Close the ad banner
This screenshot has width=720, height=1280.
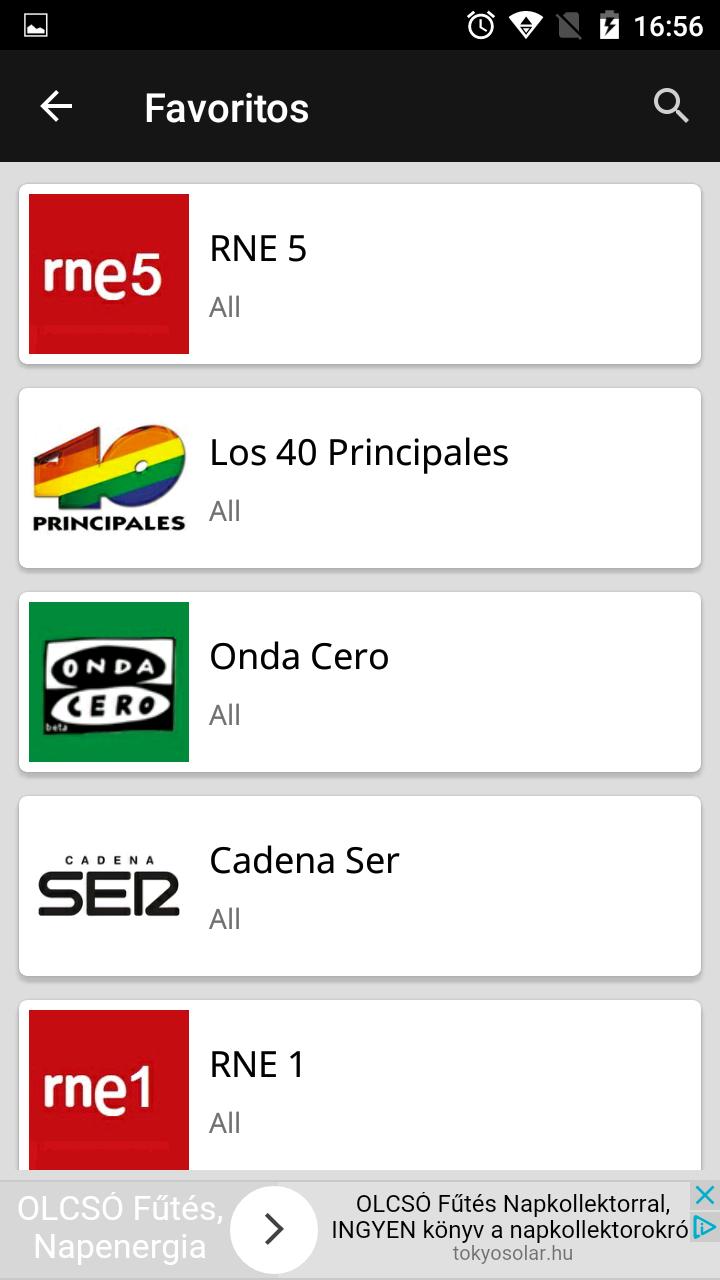point(705,1195)
